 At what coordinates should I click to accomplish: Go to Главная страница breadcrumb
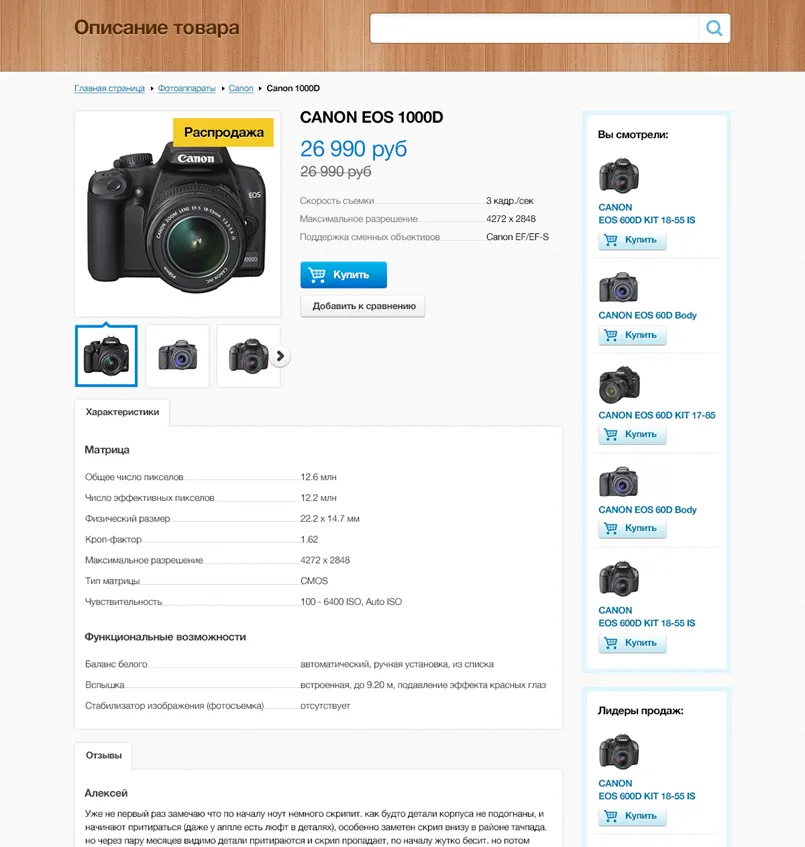(x=109, y=89)
